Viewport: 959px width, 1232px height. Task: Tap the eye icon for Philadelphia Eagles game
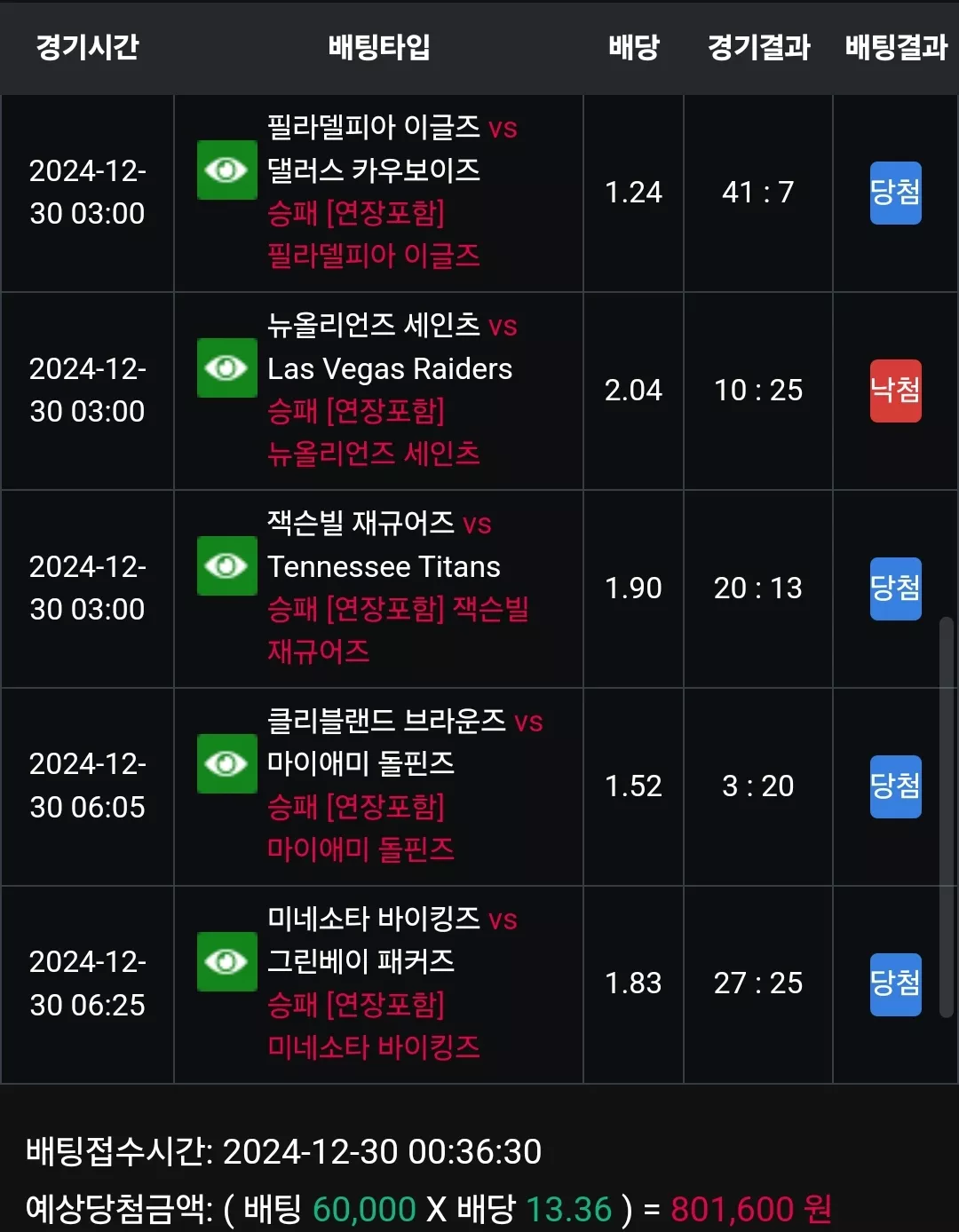[226, 170]
